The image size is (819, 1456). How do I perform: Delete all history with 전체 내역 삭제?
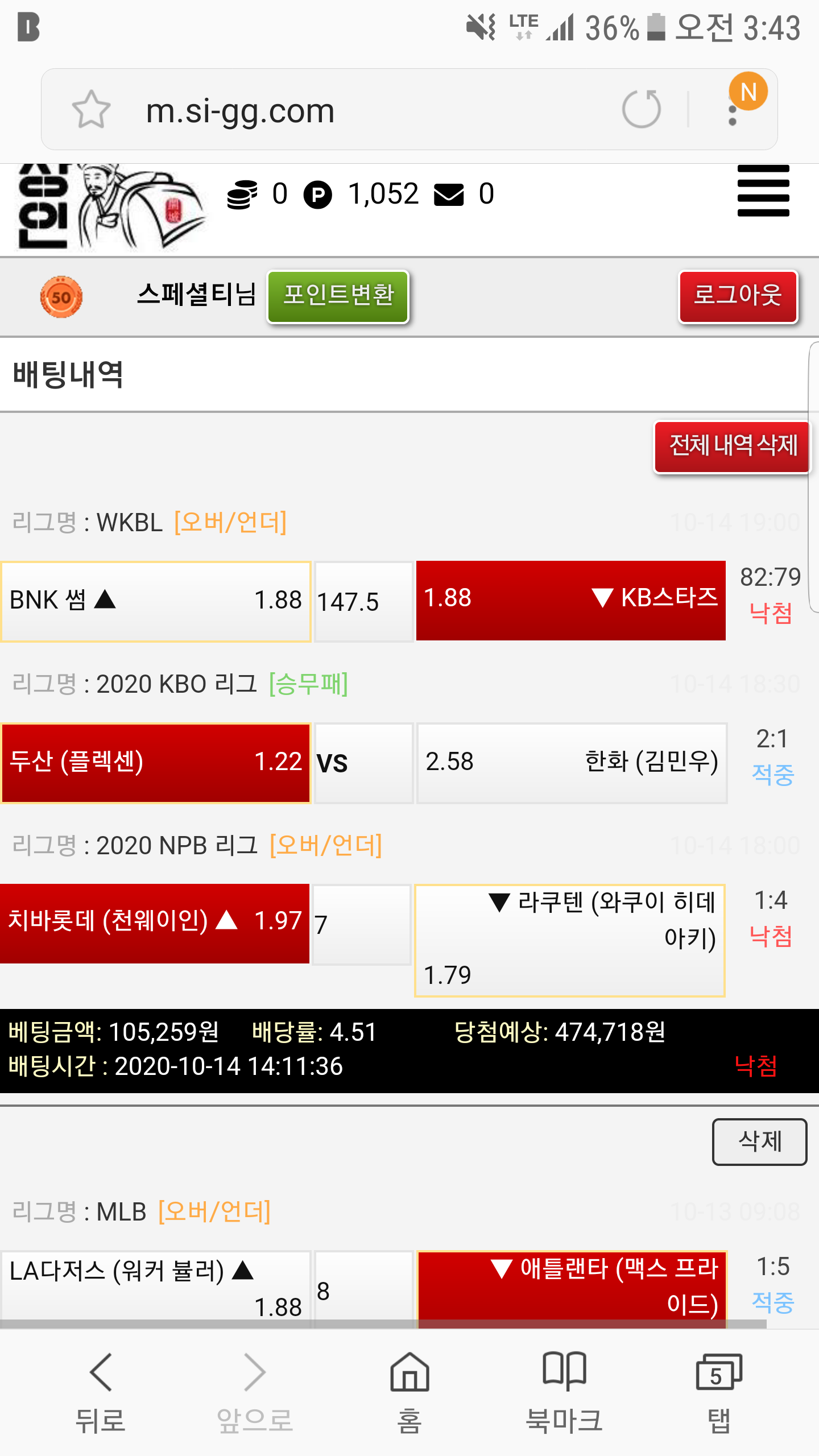[733, 446]
